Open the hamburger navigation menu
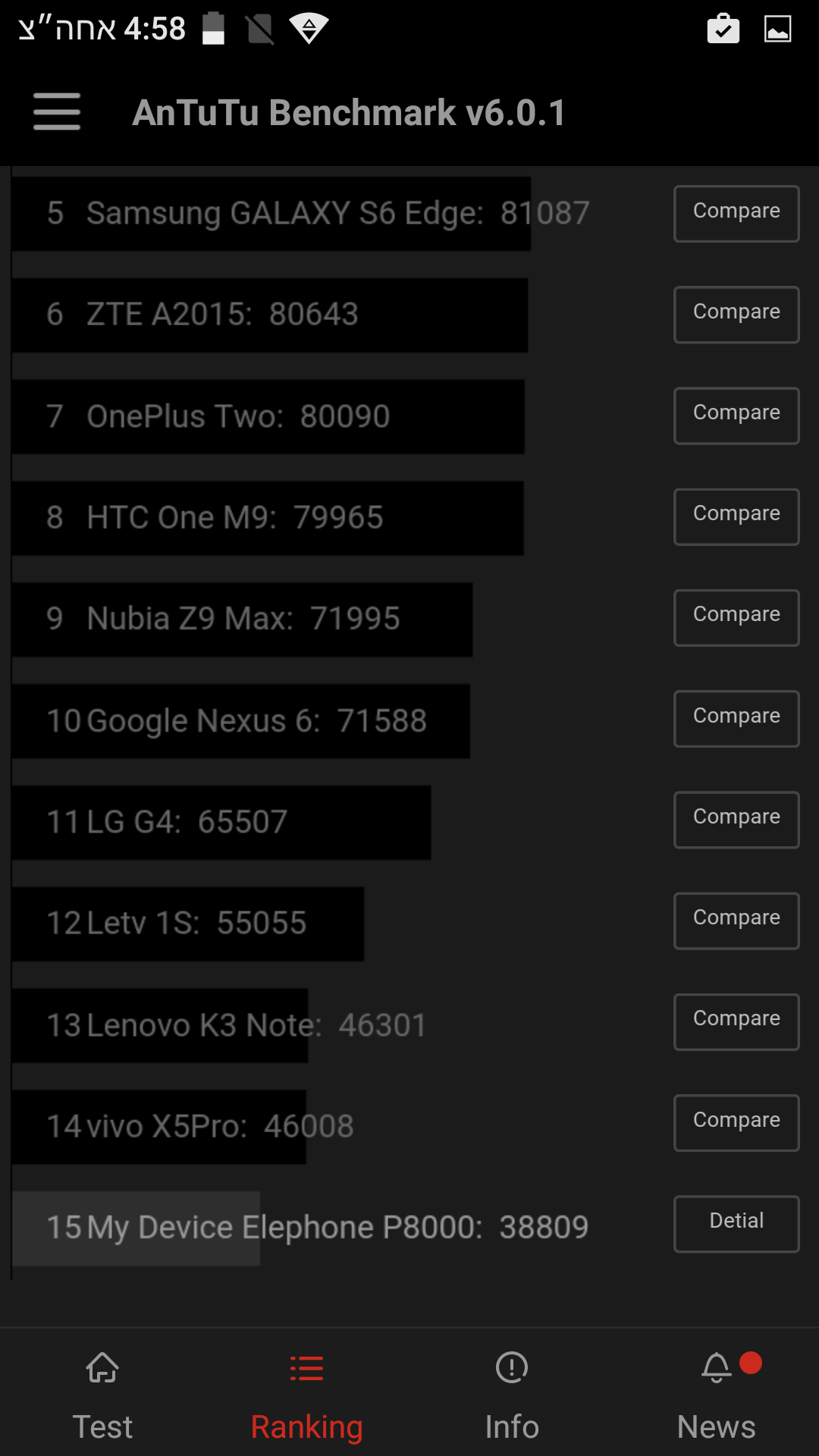The width and height of the screenshot is (819, 1456). click(57, 111)
